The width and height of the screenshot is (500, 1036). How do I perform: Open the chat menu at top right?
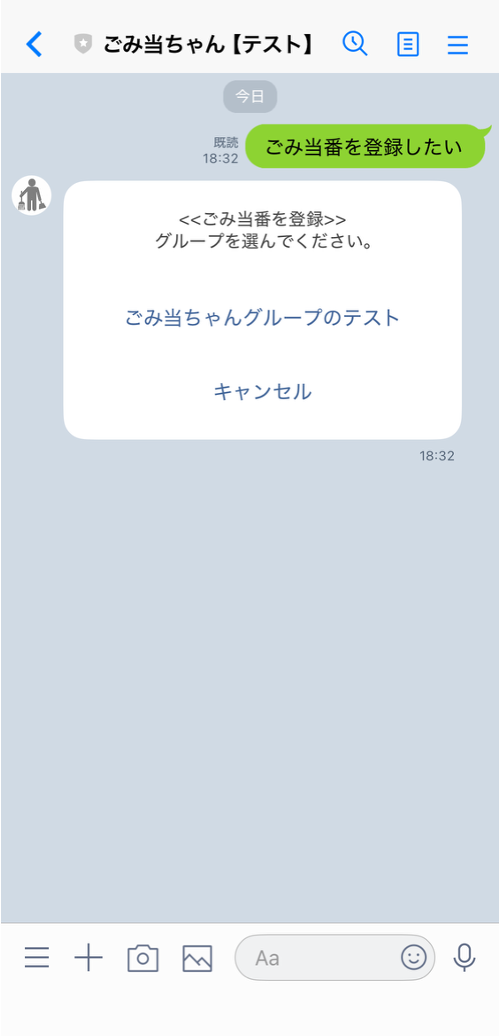click(458, 45)
